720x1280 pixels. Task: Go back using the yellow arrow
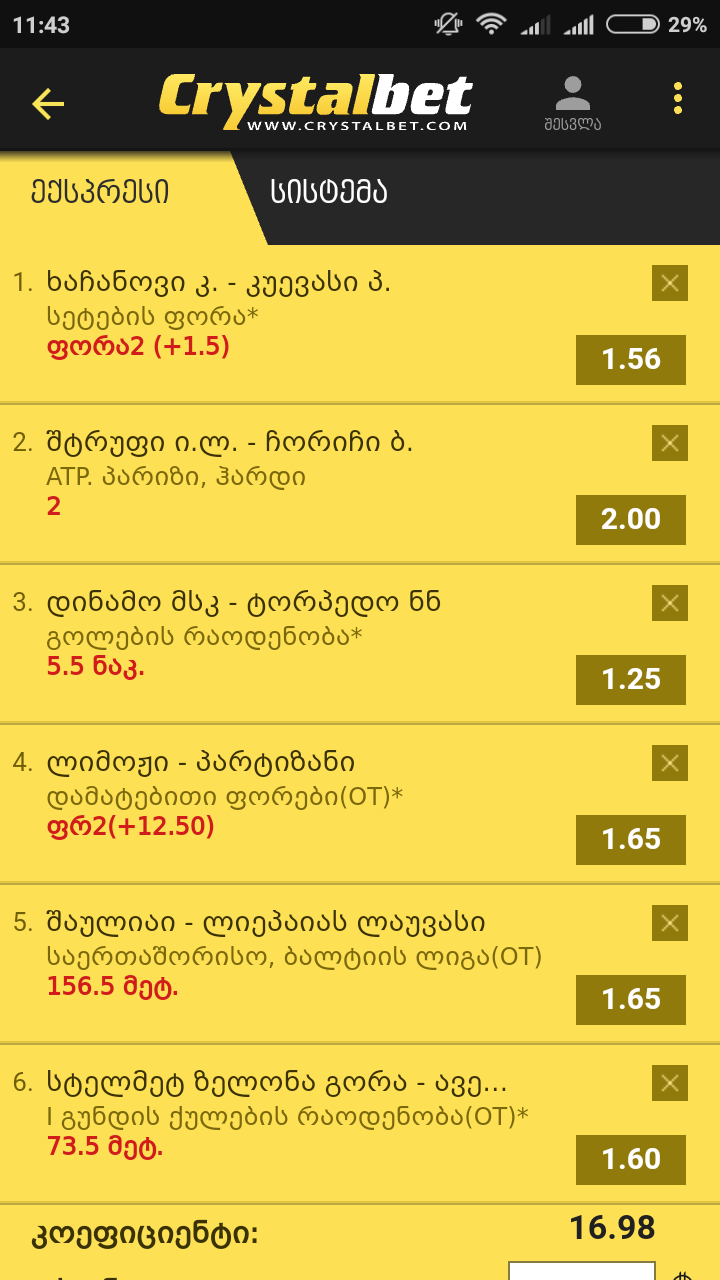48,103
